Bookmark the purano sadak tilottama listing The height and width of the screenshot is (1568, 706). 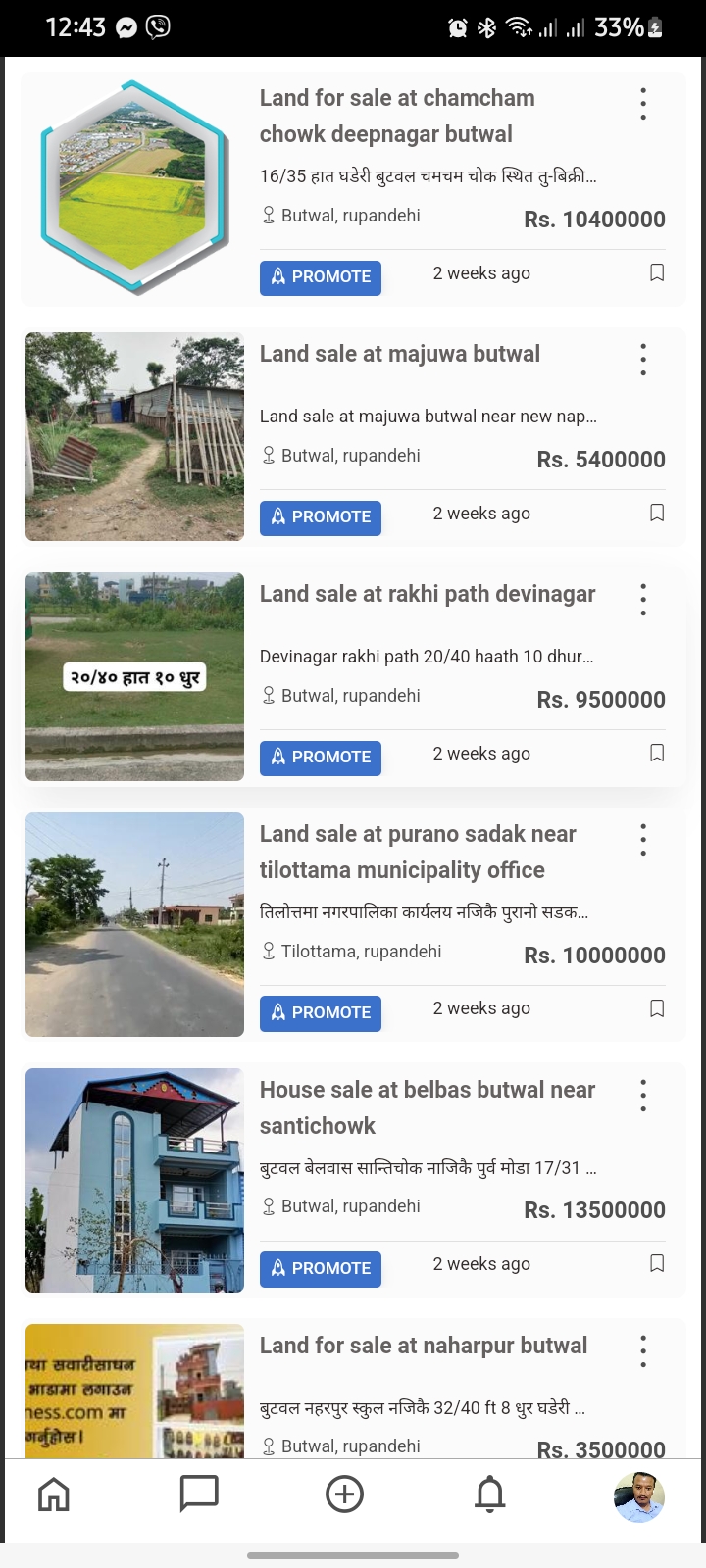657,1009
